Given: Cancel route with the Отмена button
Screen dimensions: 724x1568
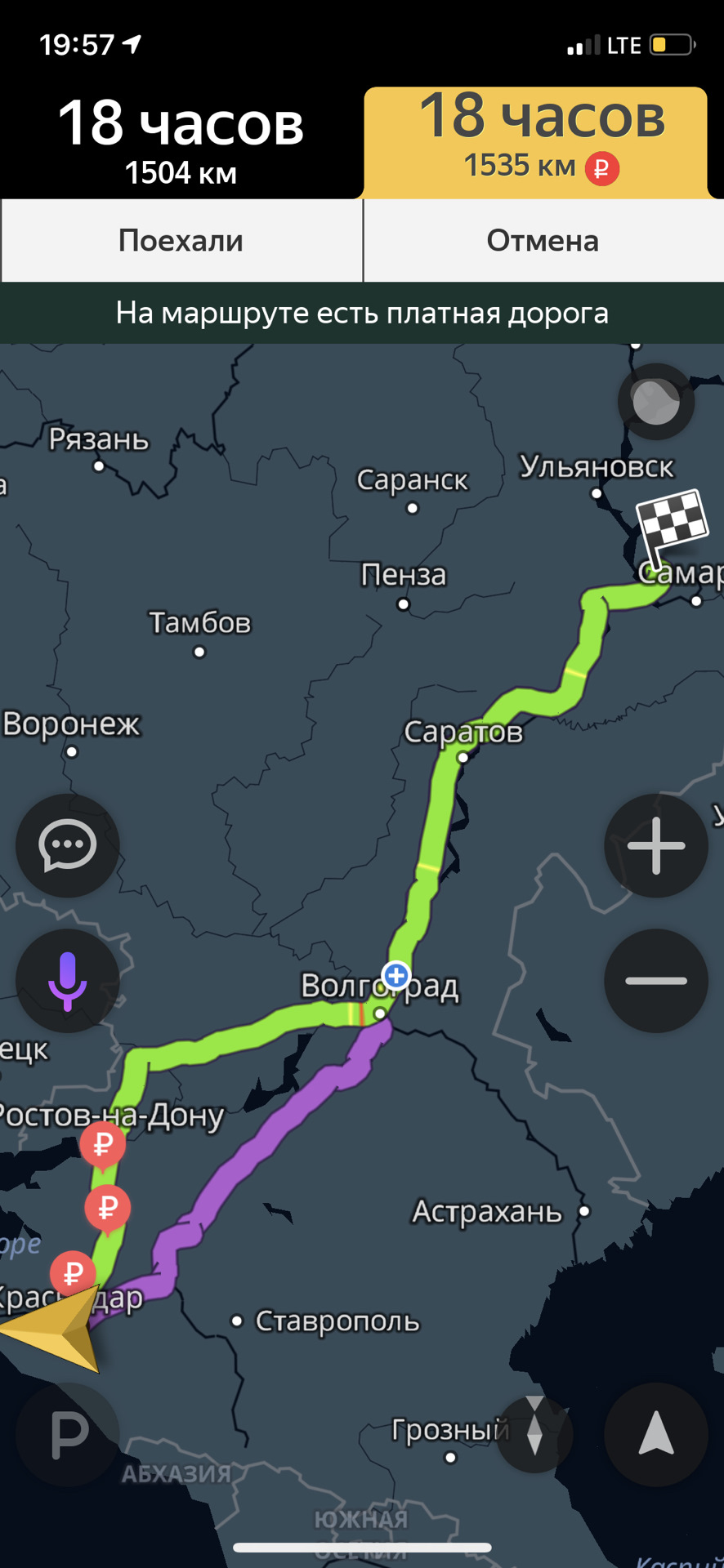Looking at the screenshot, I should (x=543, y=241).
